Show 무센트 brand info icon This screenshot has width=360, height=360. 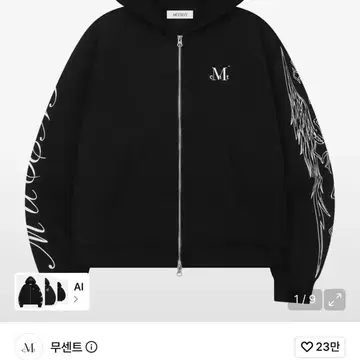click(92, 347)
